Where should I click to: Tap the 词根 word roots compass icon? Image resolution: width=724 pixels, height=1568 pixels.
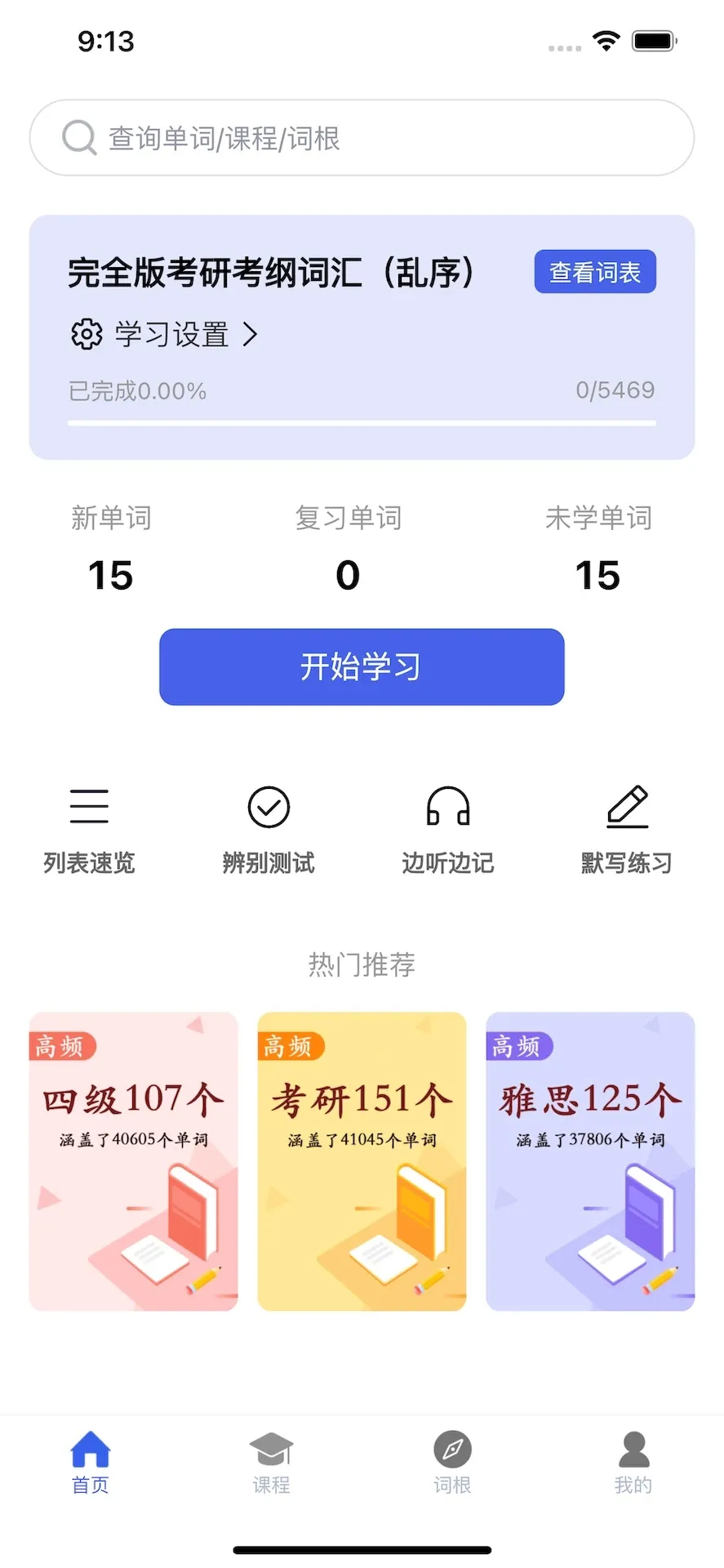click(x=451, y=1450)
